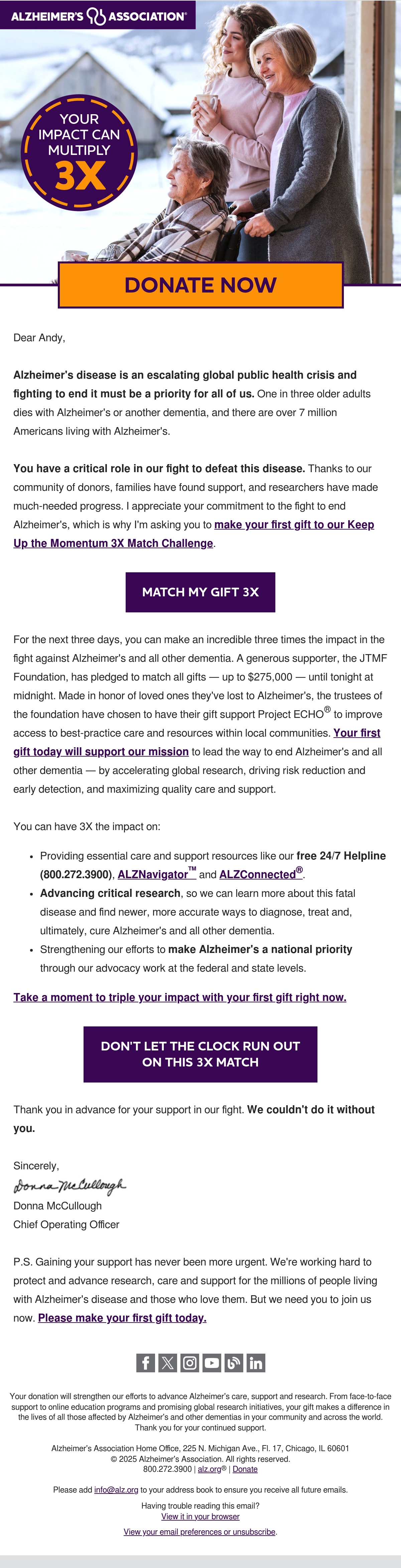The height and width of the screenshot is (1568, 401).
Task: View the email in your browser
Action: click(x=200, y=1516)
